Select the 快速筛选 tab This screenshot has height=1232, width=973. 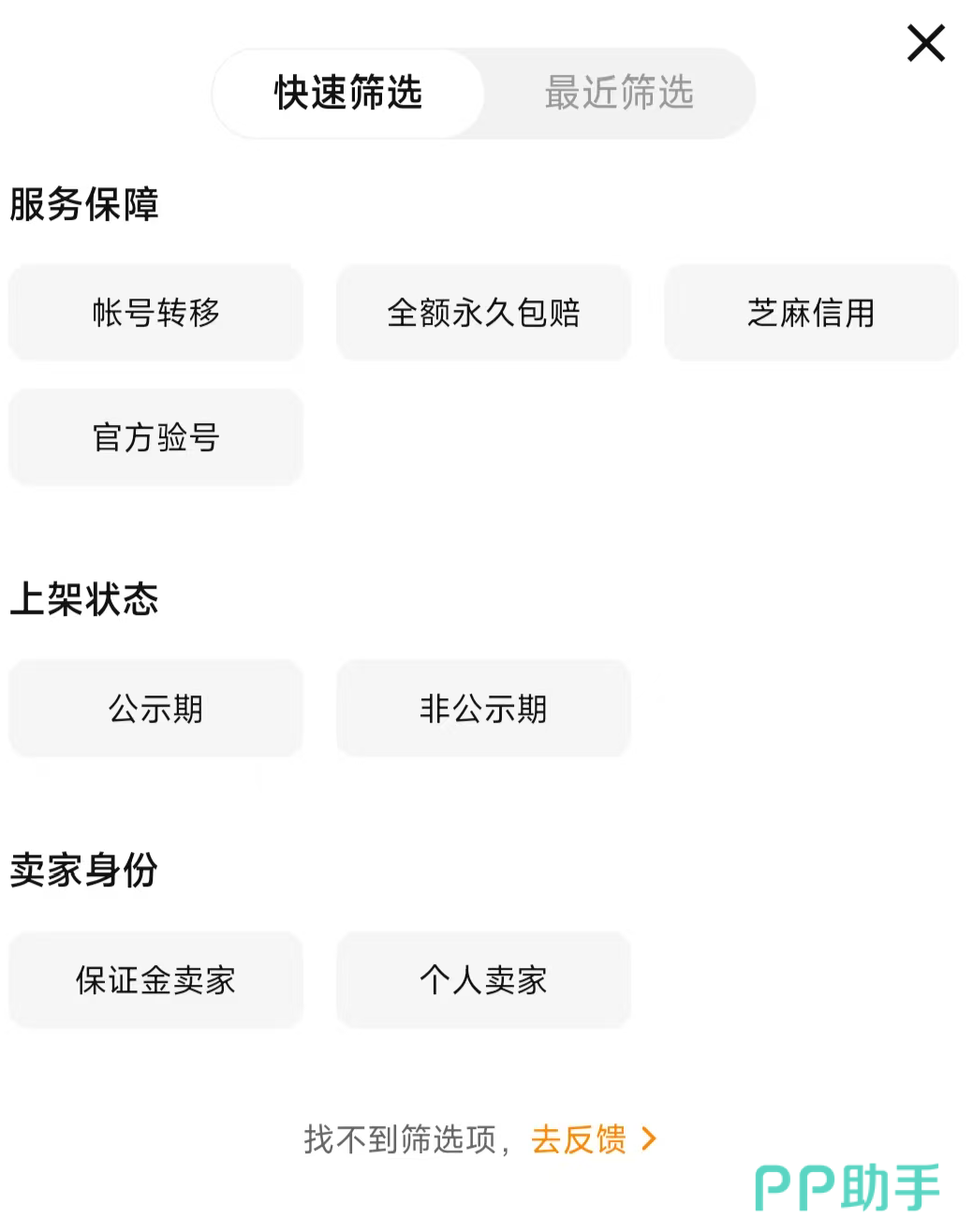point(348,94)
